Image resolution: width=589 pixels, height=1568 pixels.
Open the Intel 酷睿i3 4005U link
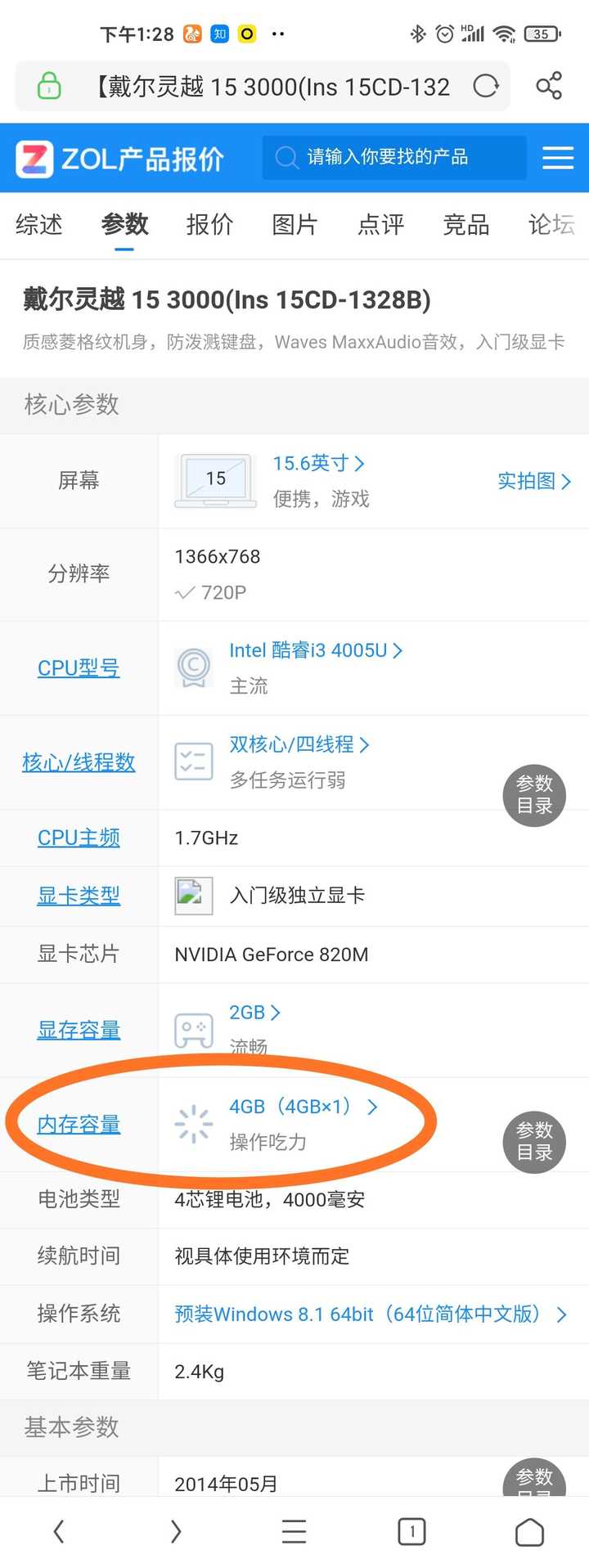tap(315, 650)
